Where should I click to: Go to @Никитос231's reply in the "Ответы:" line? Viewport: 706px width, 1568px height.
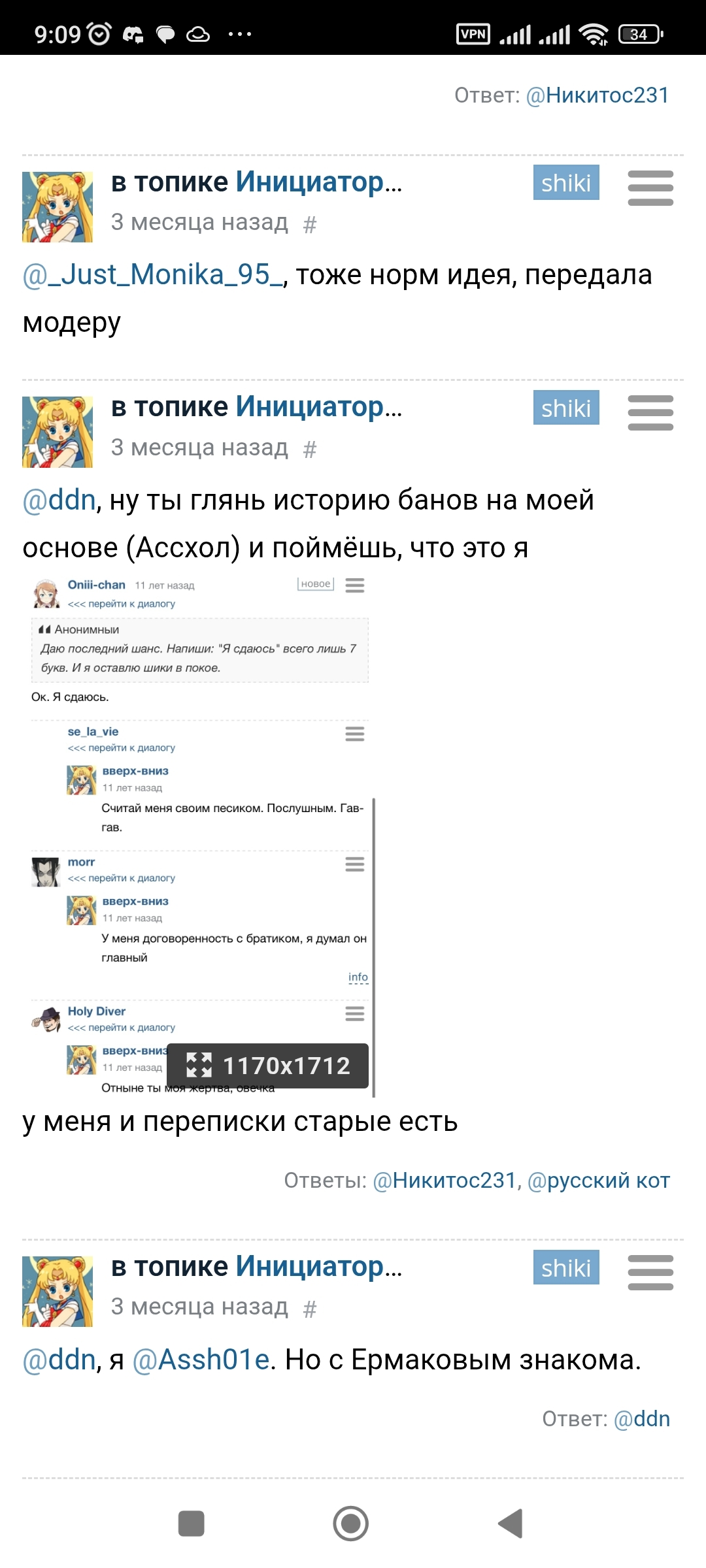pyautogui.click(x=446, y=1181)
